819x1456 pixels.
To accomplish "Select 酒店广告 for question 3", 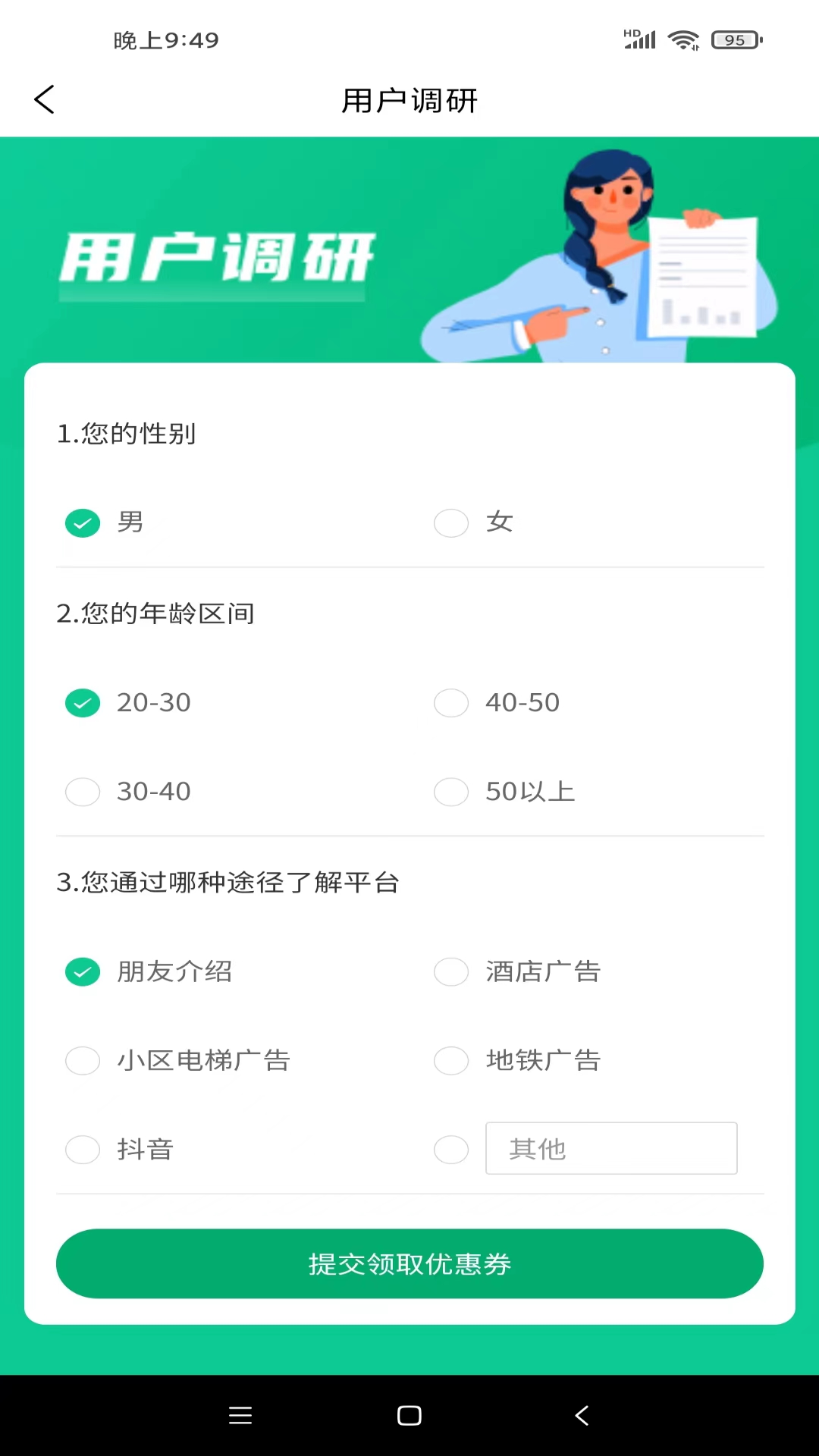I will point(451,971).
